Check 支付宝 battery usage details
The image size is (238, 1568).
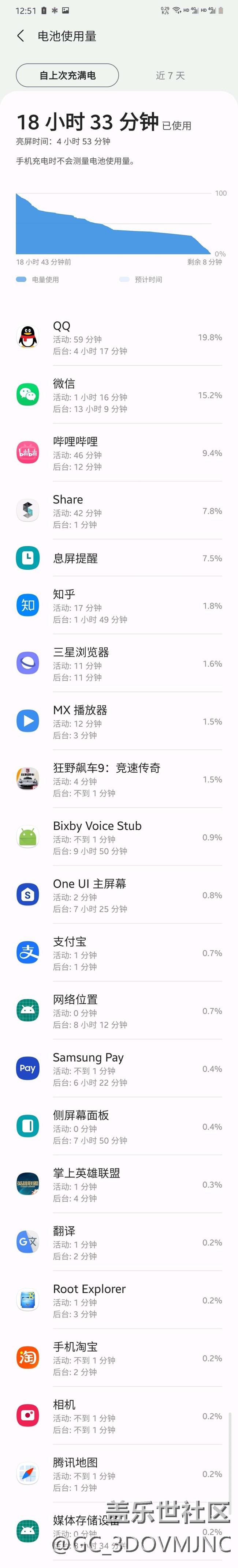(x=119, y=953)
